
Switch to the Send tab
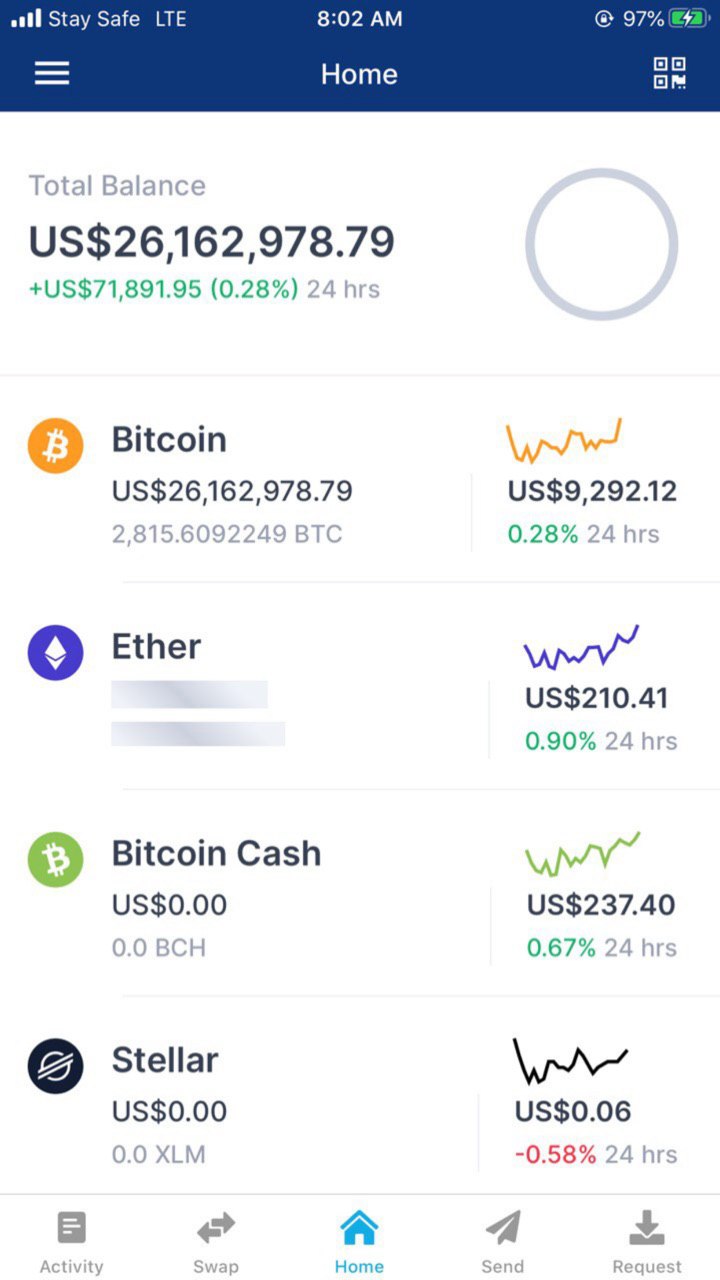click(503, 1242)
